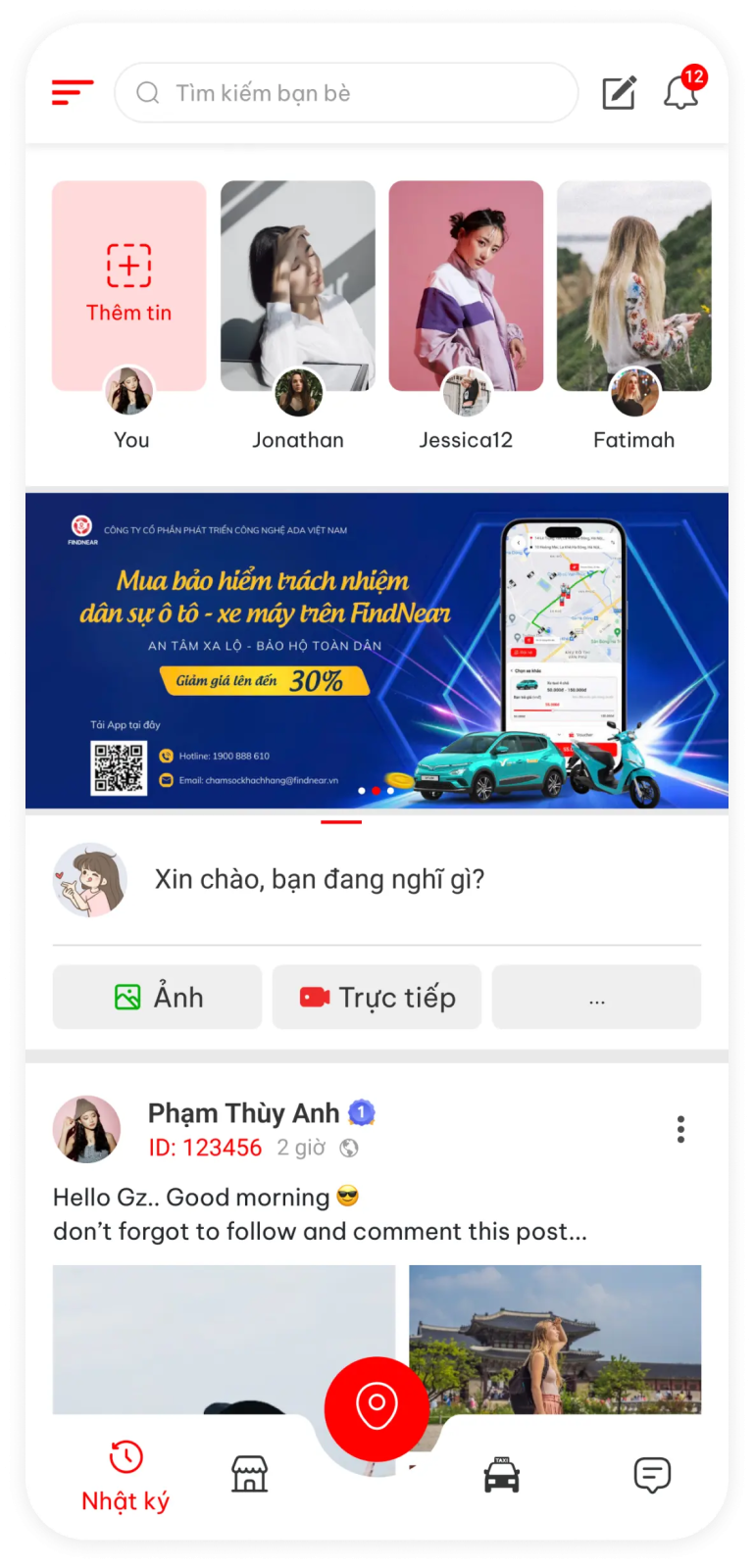Watch Fatimah's story
The height and width of the screenshot is (1568, 754).
[634, 285]
